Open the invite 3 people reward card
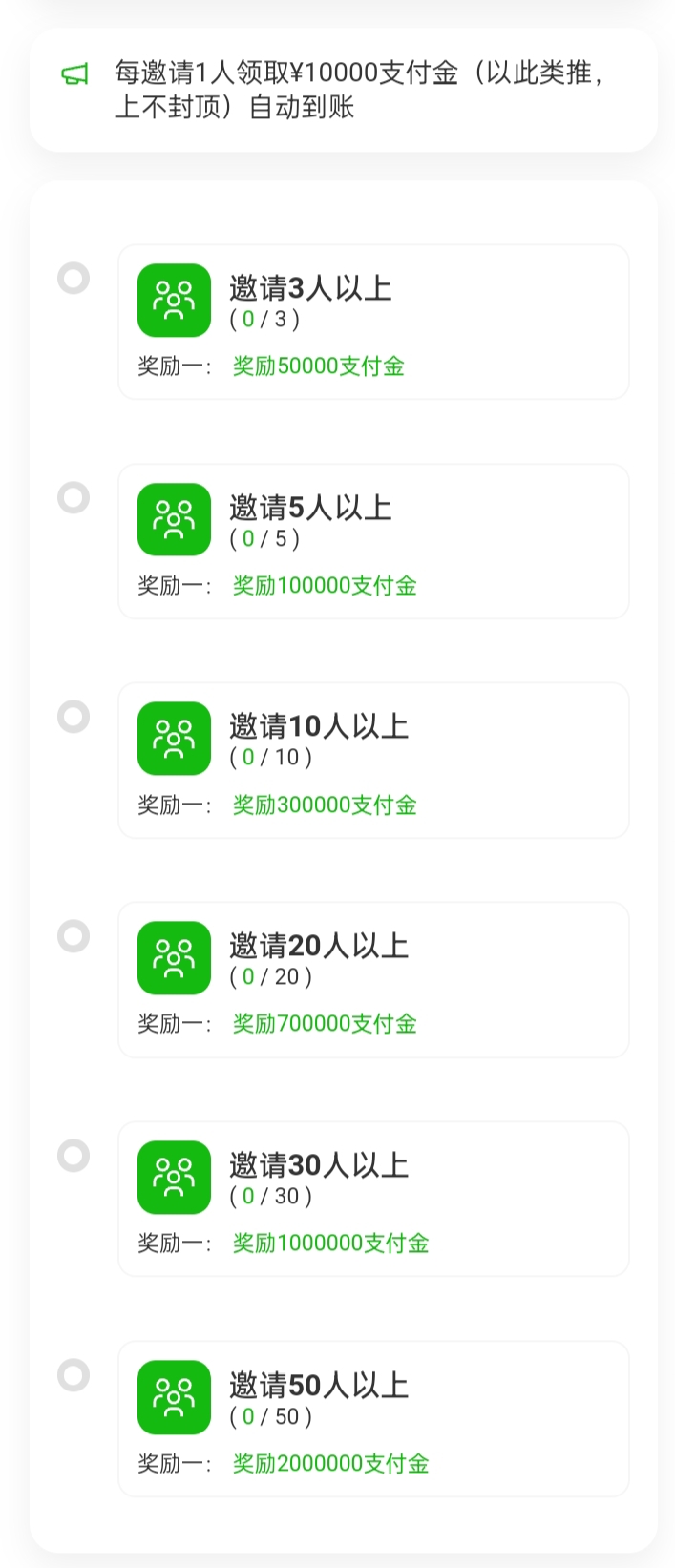 coord(372,322)
